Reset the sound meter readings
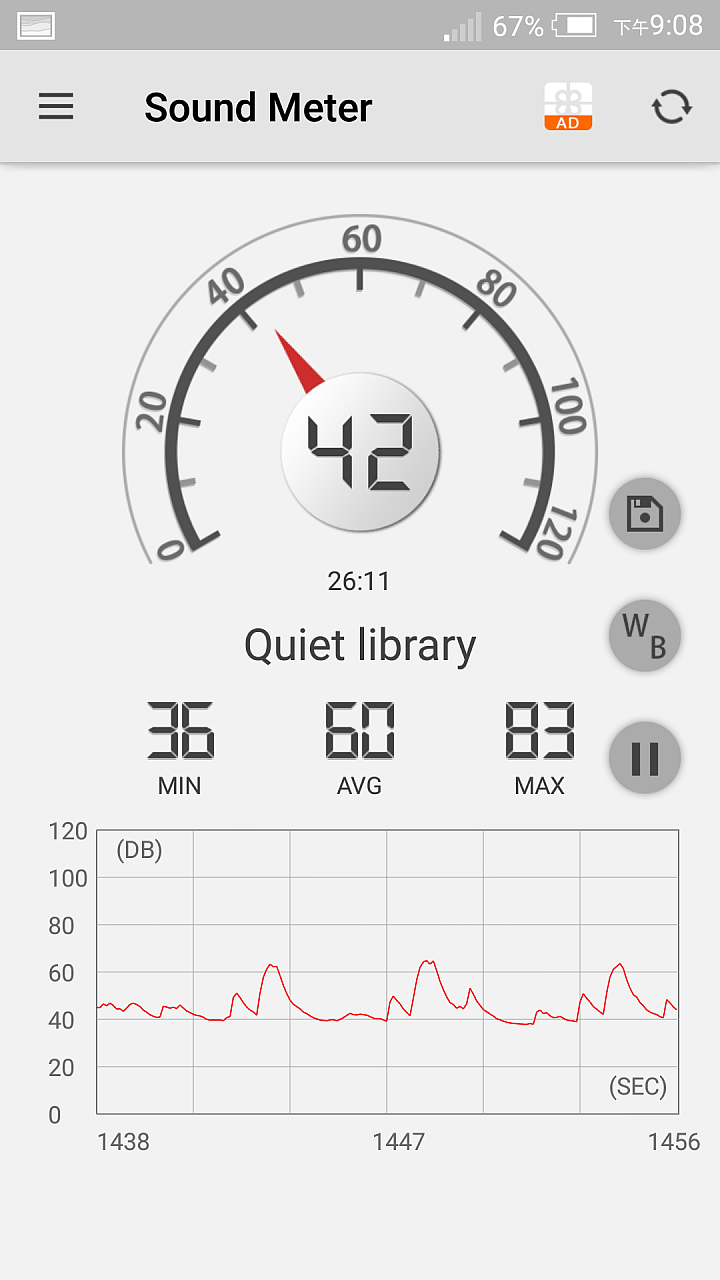 672,107
